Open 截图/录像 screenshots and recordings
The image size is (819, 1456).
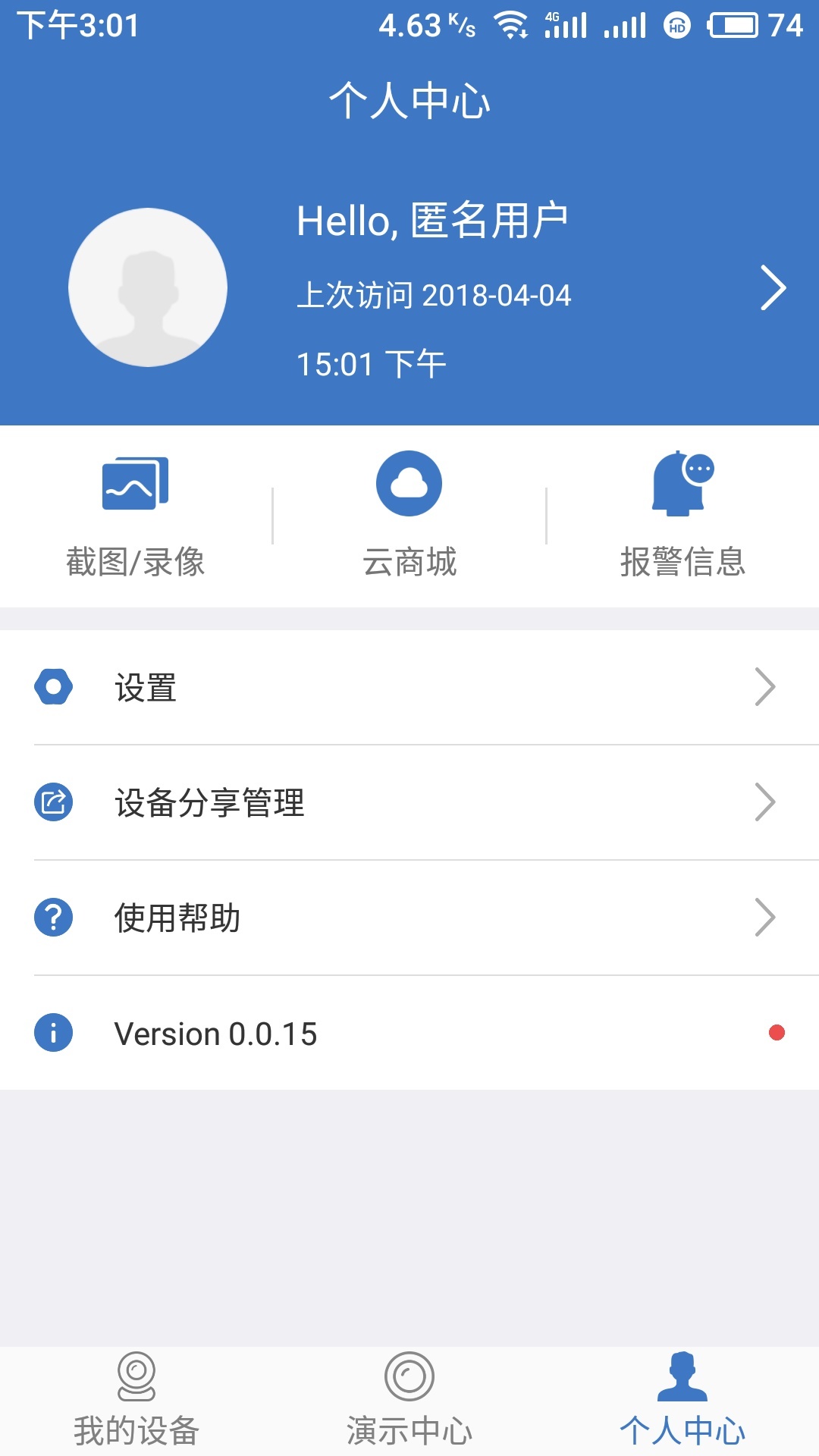pos(136,516)
